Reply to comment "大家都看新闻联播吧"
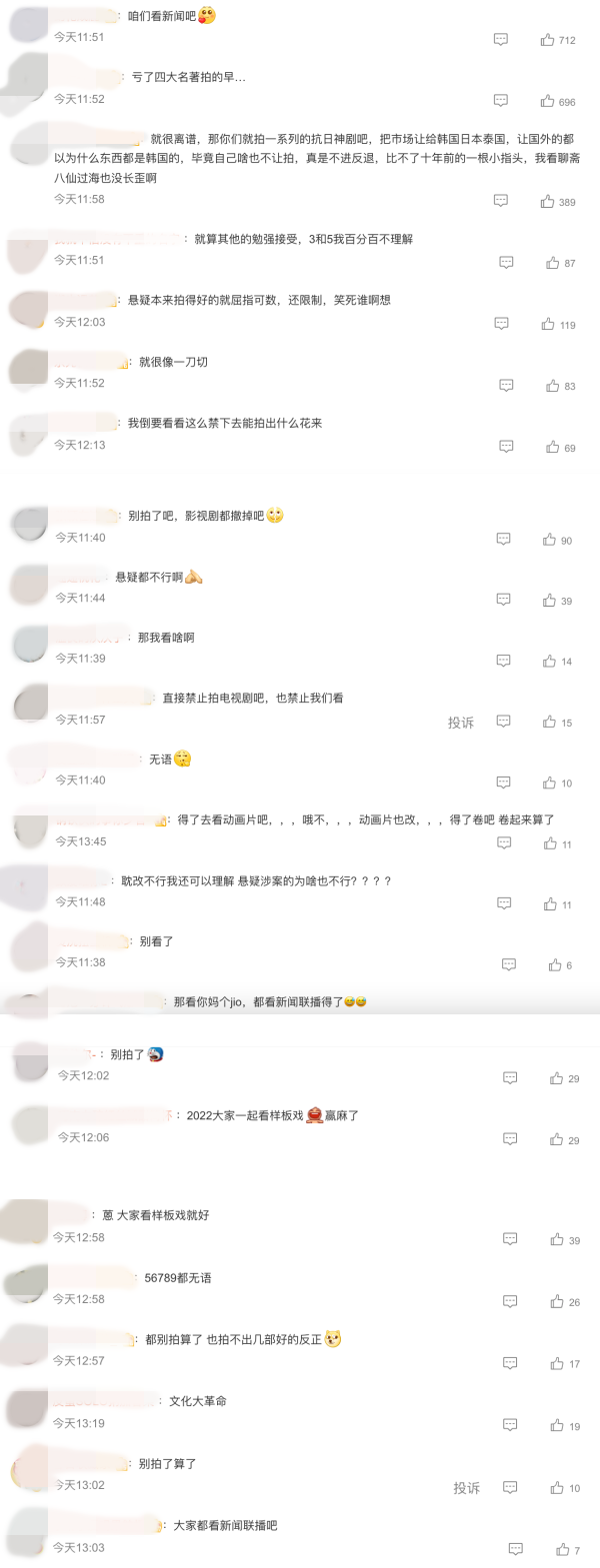 tap(516, 1549)
